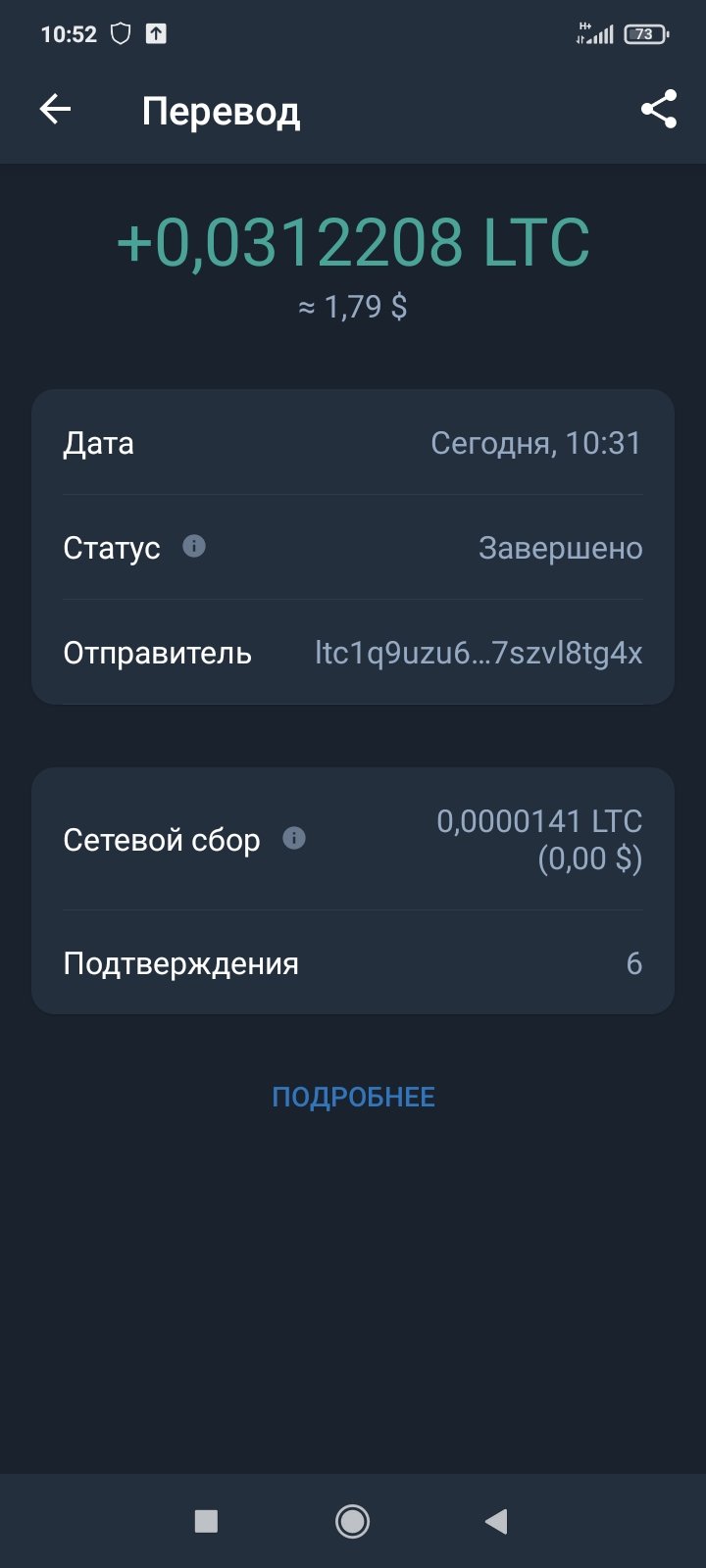Go back from the Перевод screen
Screen dimensions: 706x1568
[55, 110]
